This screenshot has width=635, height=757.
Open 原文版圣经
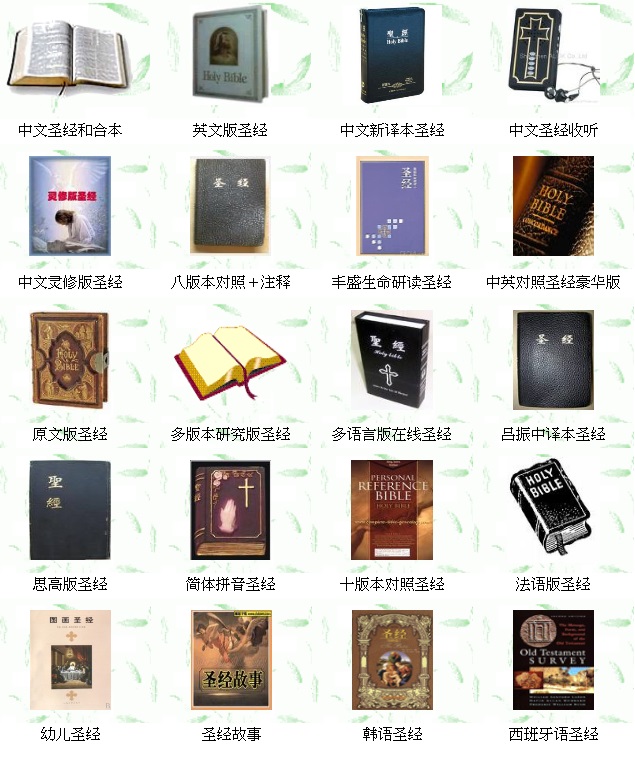click(70, 358)
